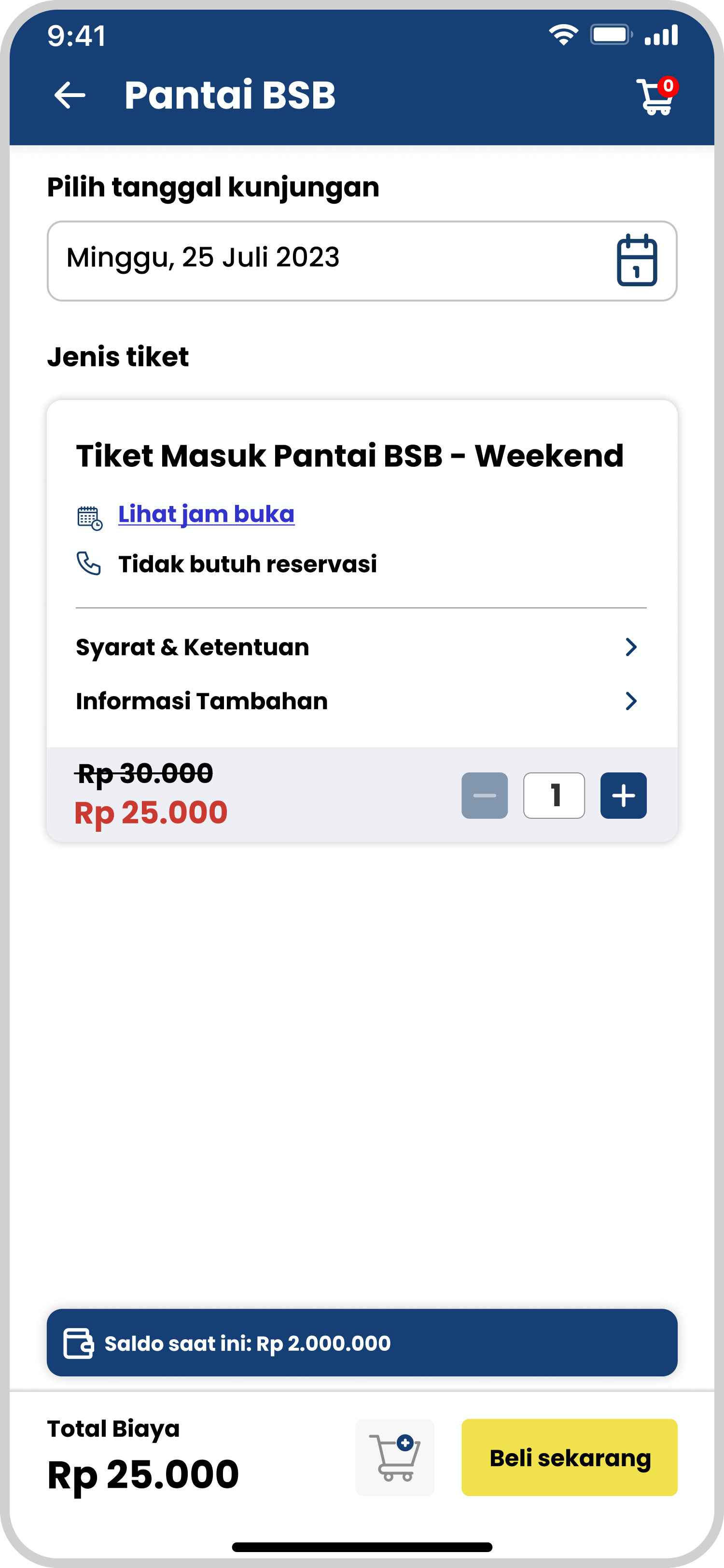Increase ticket quantity with plus button
This screenshot has width=724, height=1568.
point(624,795)
